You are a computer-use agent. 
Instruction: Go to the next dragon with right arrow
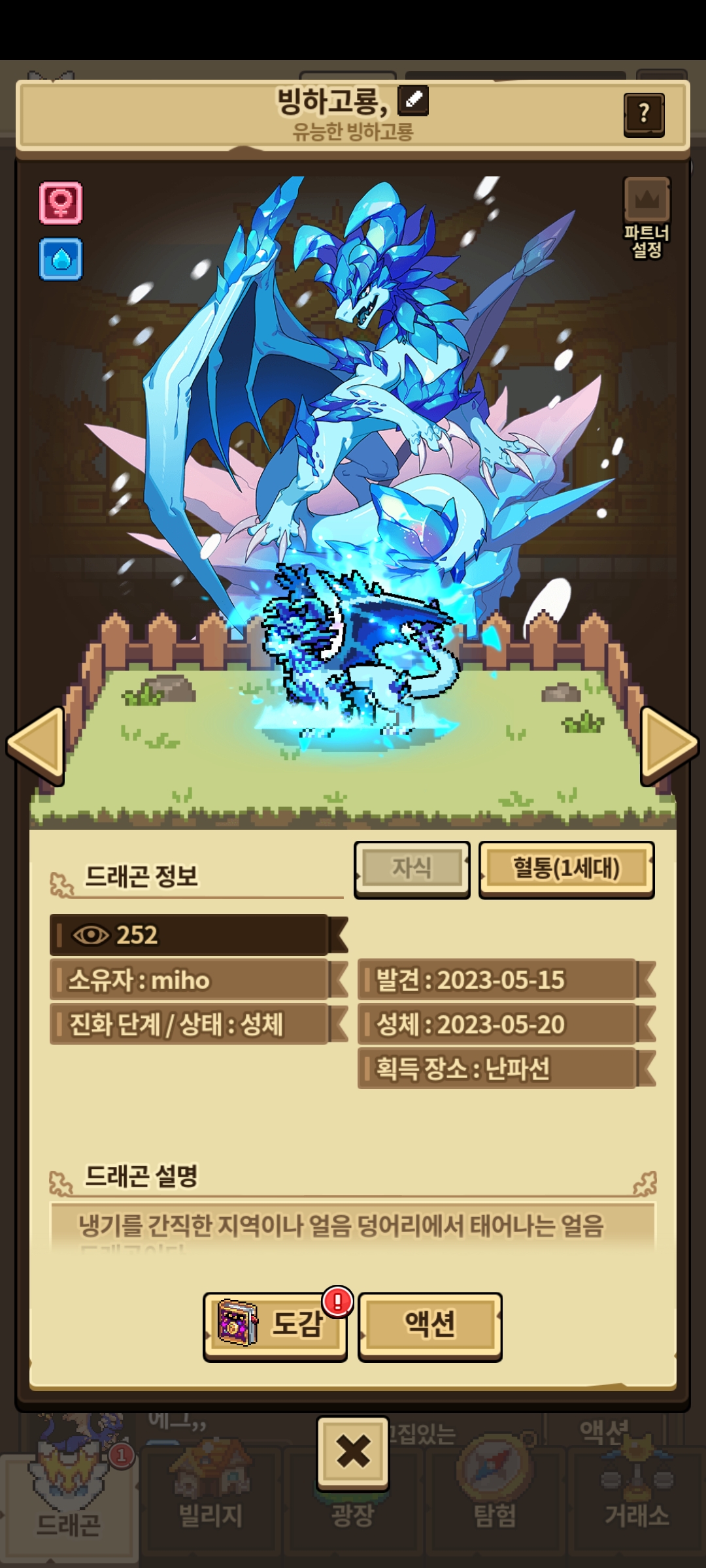(669, 745)
